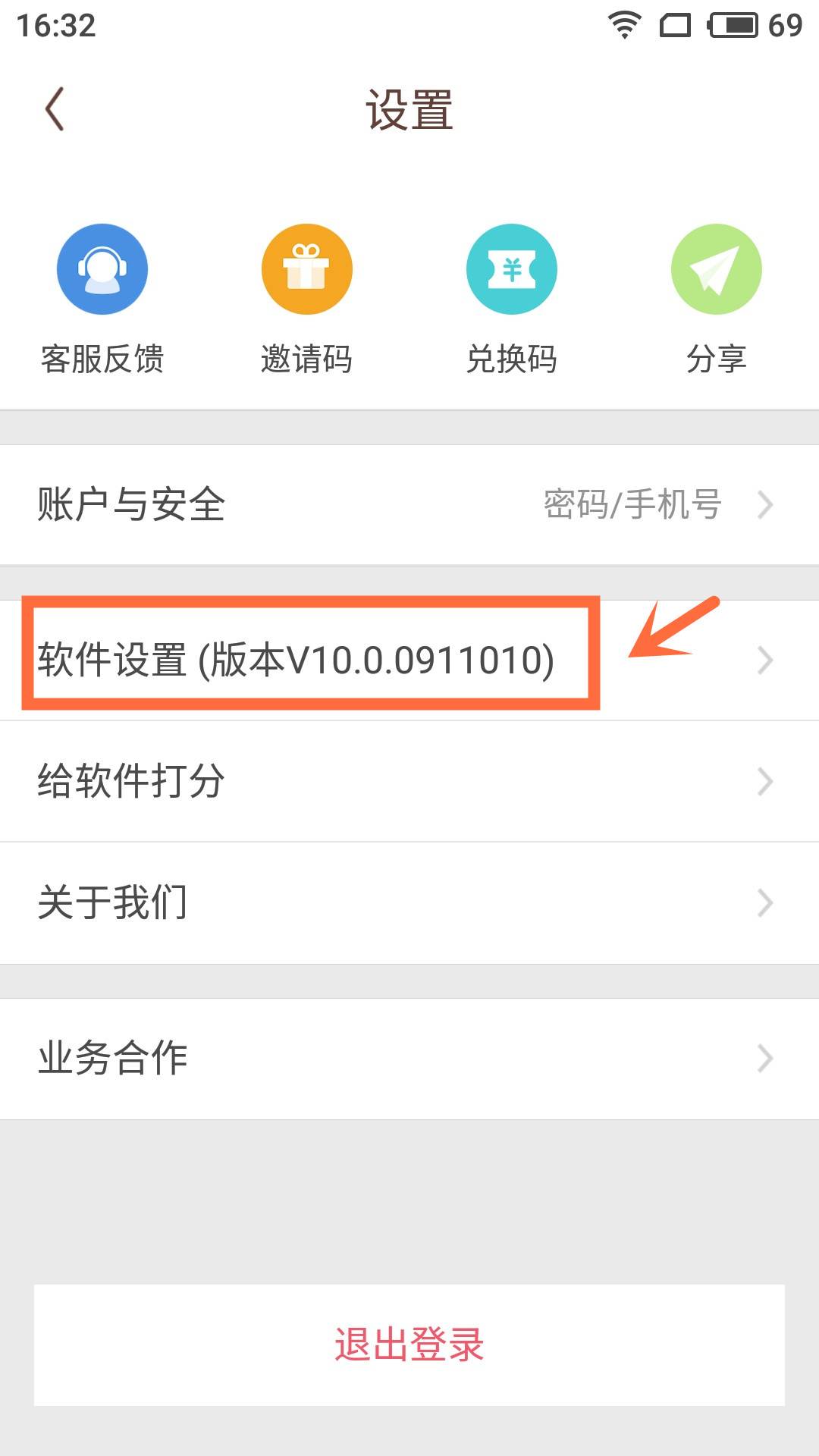Viewport: 819px width, 1456px height.
Task: Go back from the 设置 page
Action: [x=55, y=109]
